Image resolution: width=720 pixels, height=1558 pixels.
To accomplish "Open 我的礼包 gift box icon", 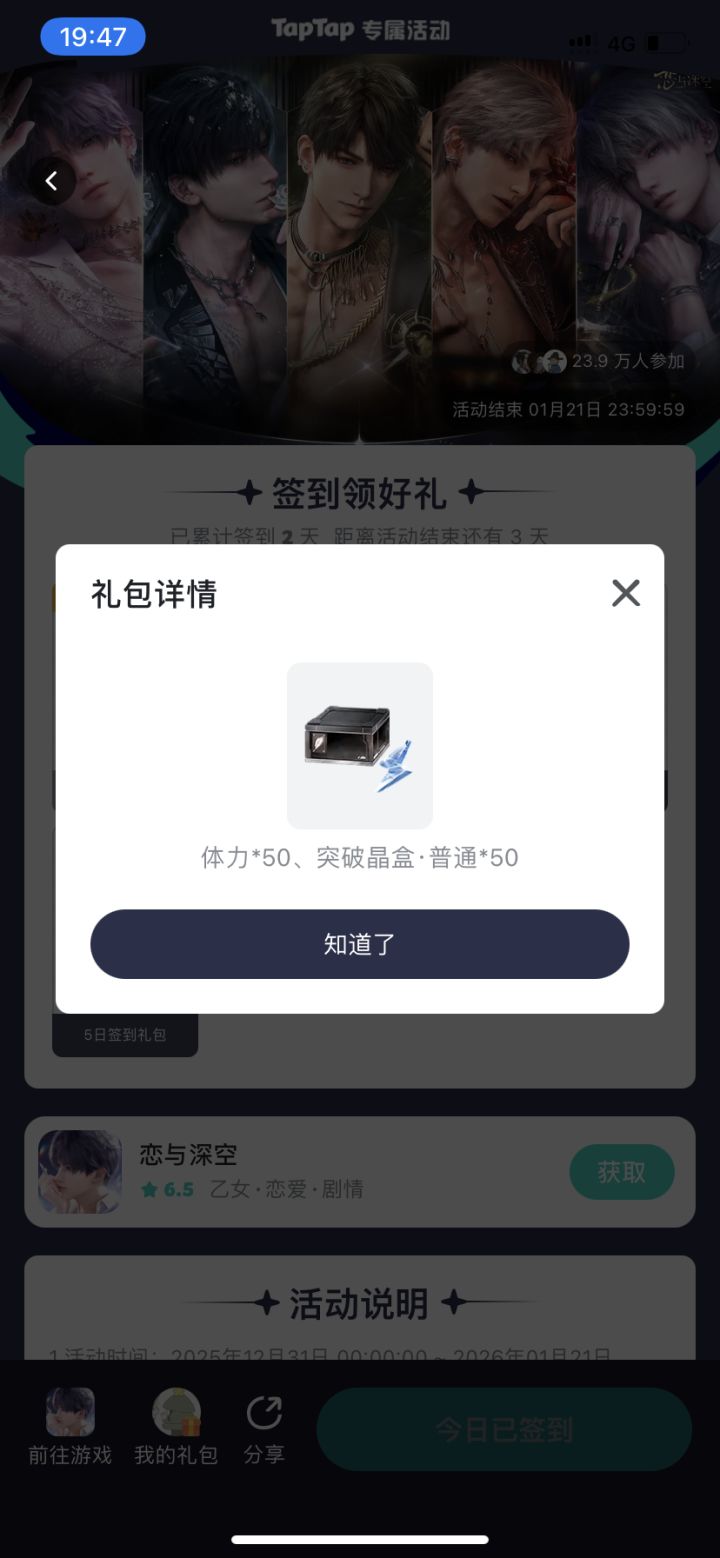I will (x=175, y=1415).
